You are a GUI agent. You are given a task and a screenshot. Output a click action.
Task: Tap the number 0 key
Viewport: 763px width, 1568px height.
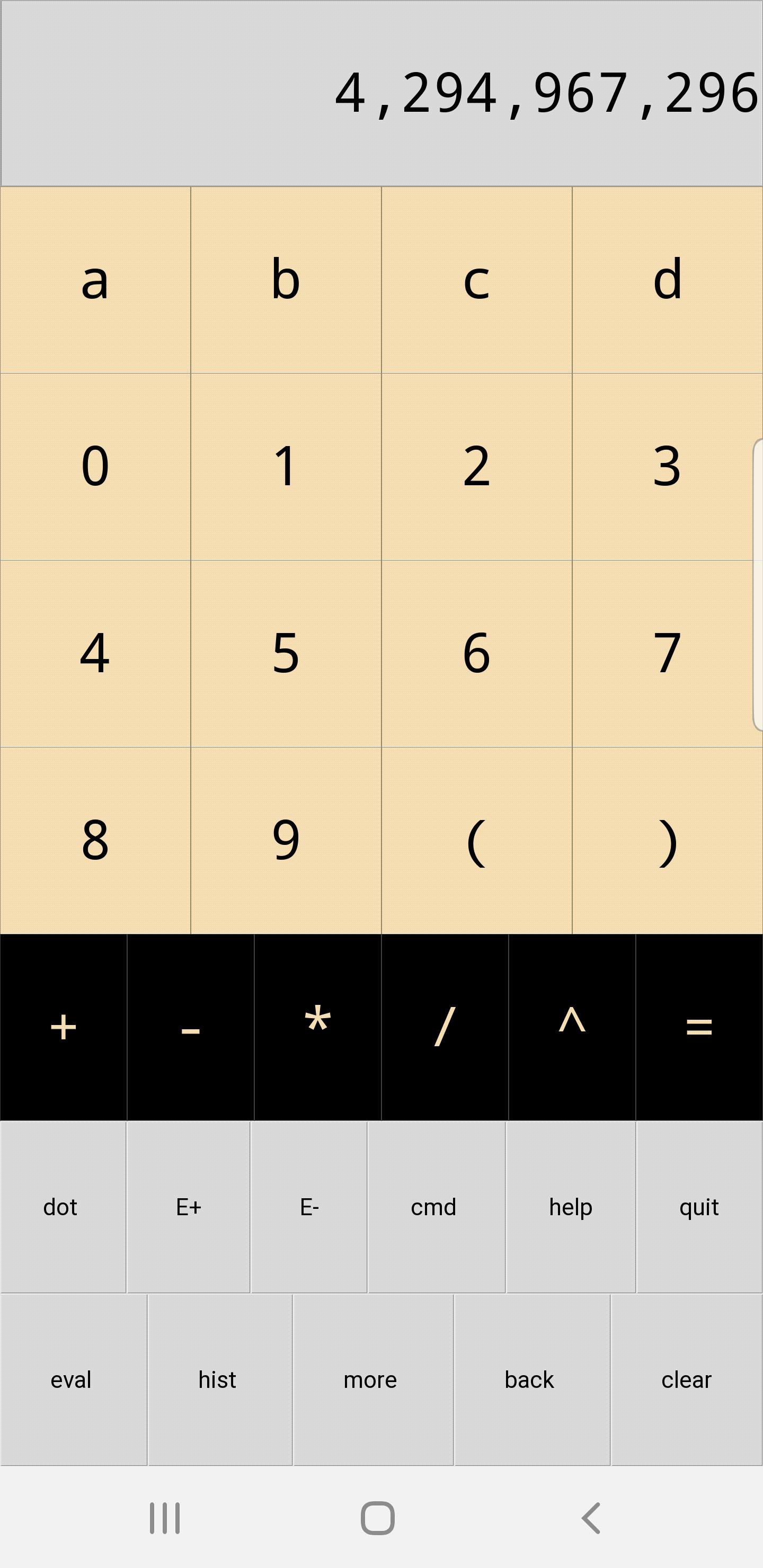[95, 466]
